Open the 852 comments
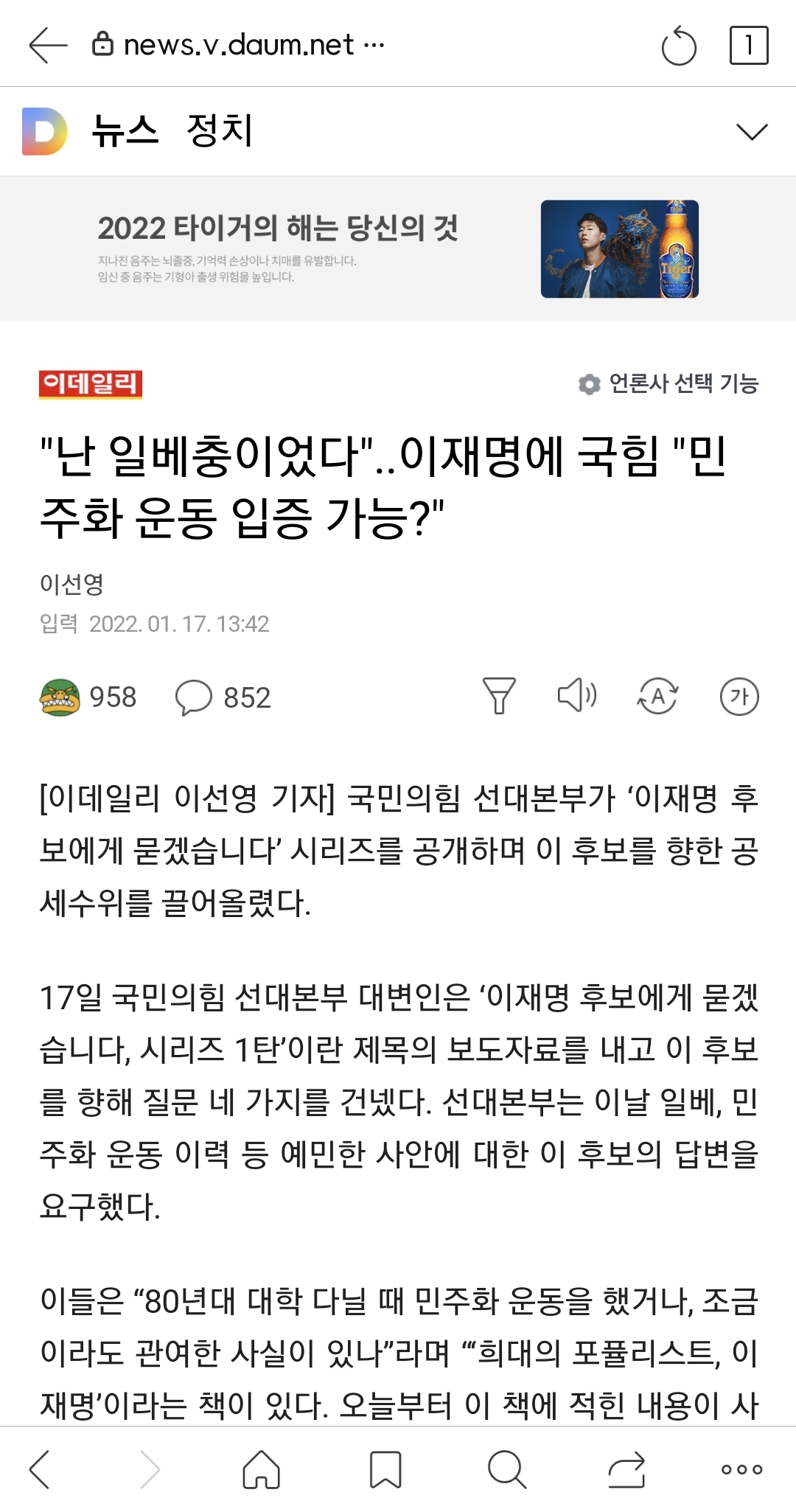796x1512 pixels. click(x=223, y=697)
